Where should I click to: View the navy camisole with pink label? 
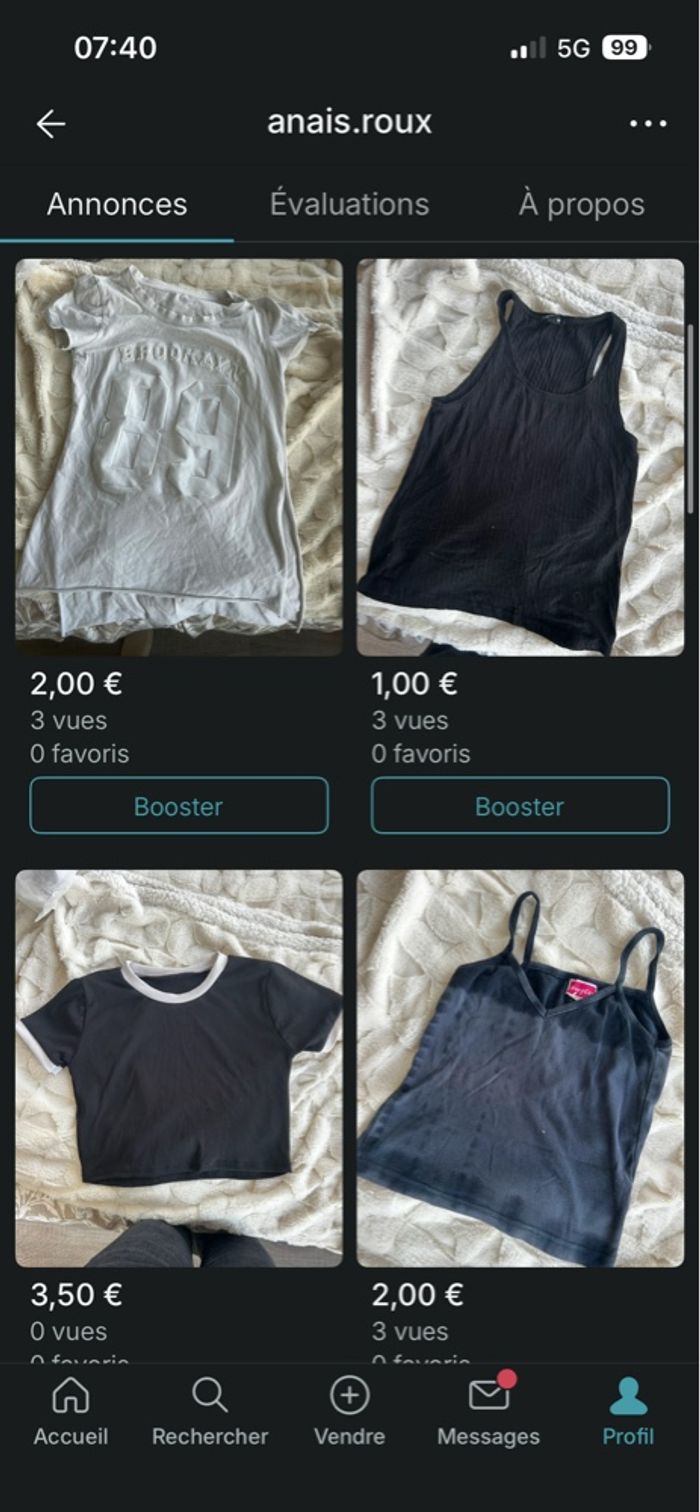[x=520, y=1067]
